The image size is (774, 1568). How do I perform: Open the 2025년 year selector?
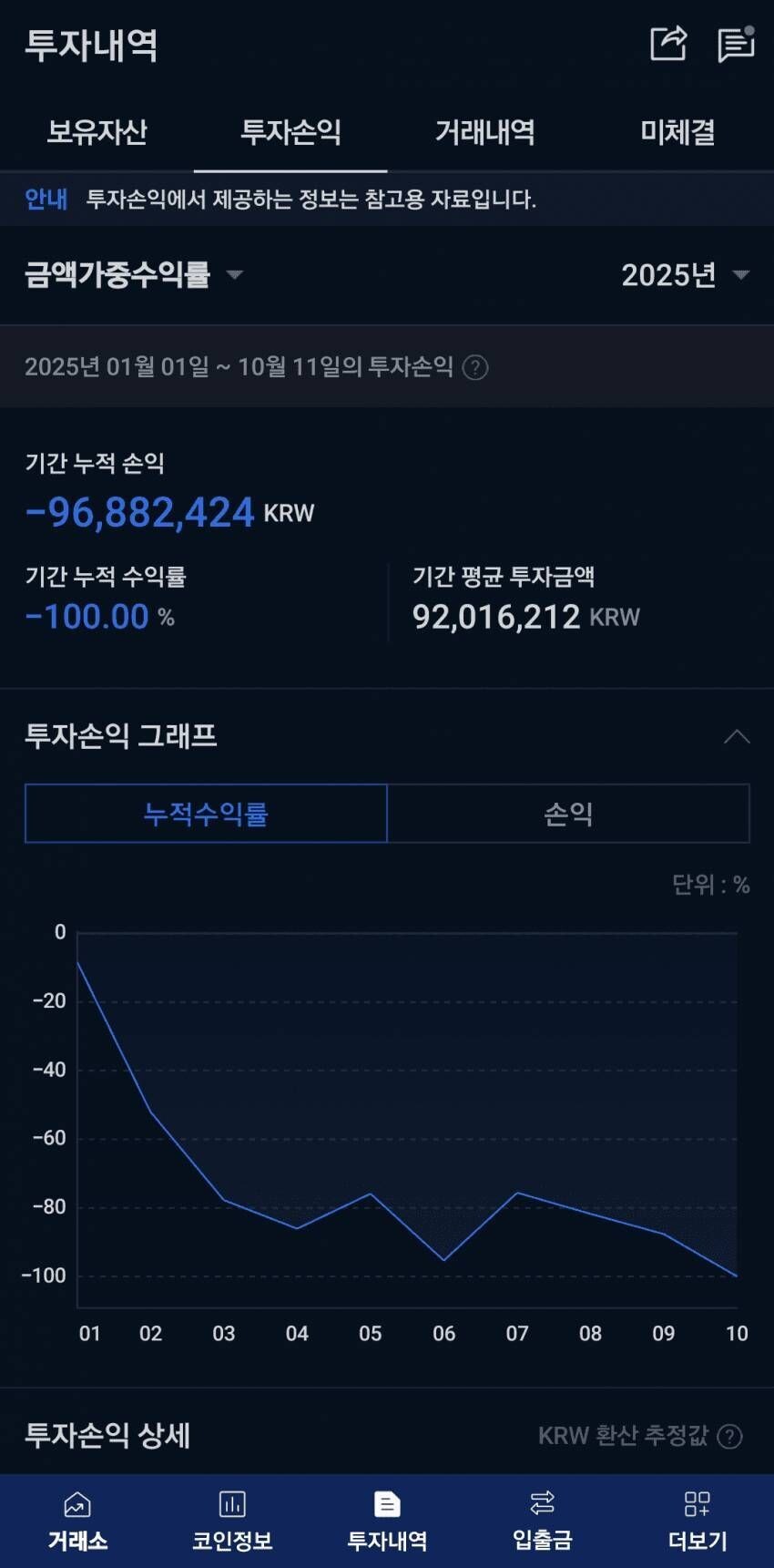coord(683,274)
